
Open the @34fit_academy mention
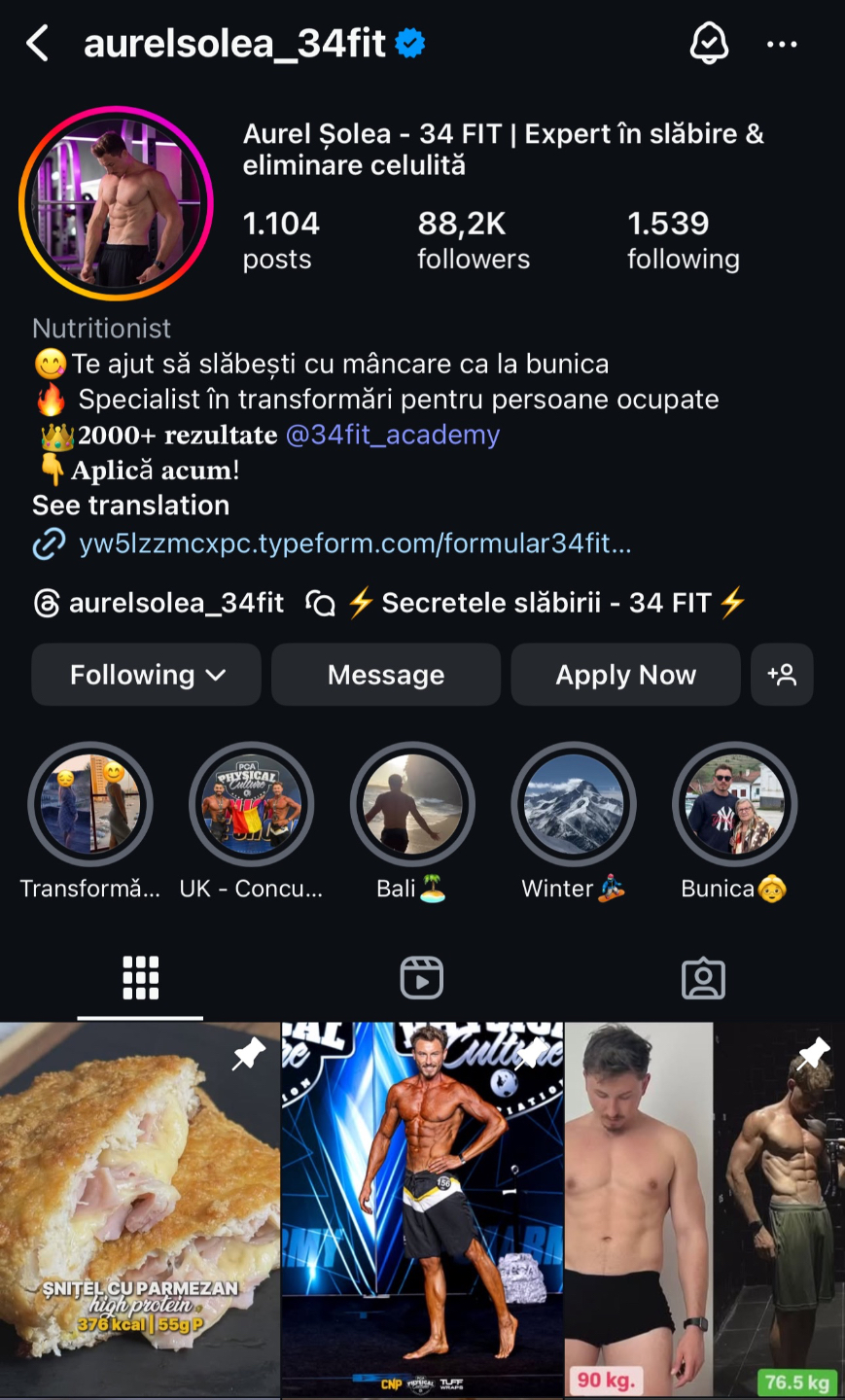(393, 435)
